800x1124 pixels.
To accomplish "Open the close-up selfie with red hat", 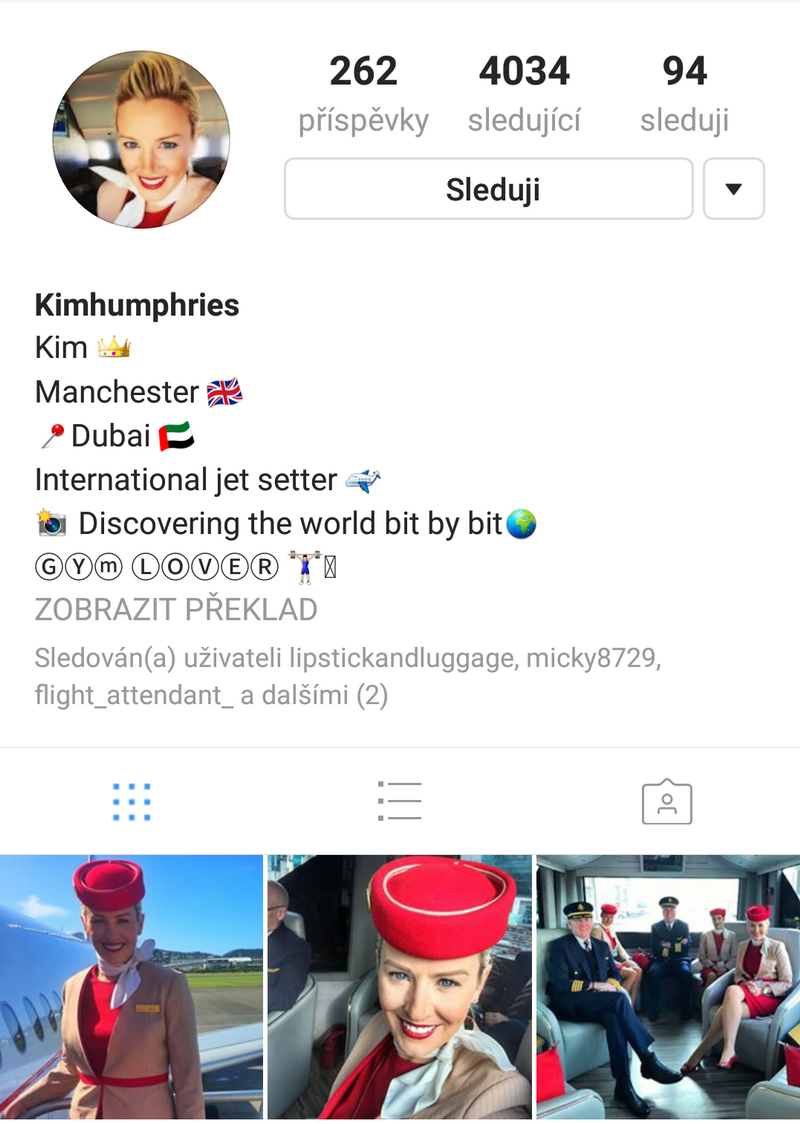I will click(x=399, y=987).
